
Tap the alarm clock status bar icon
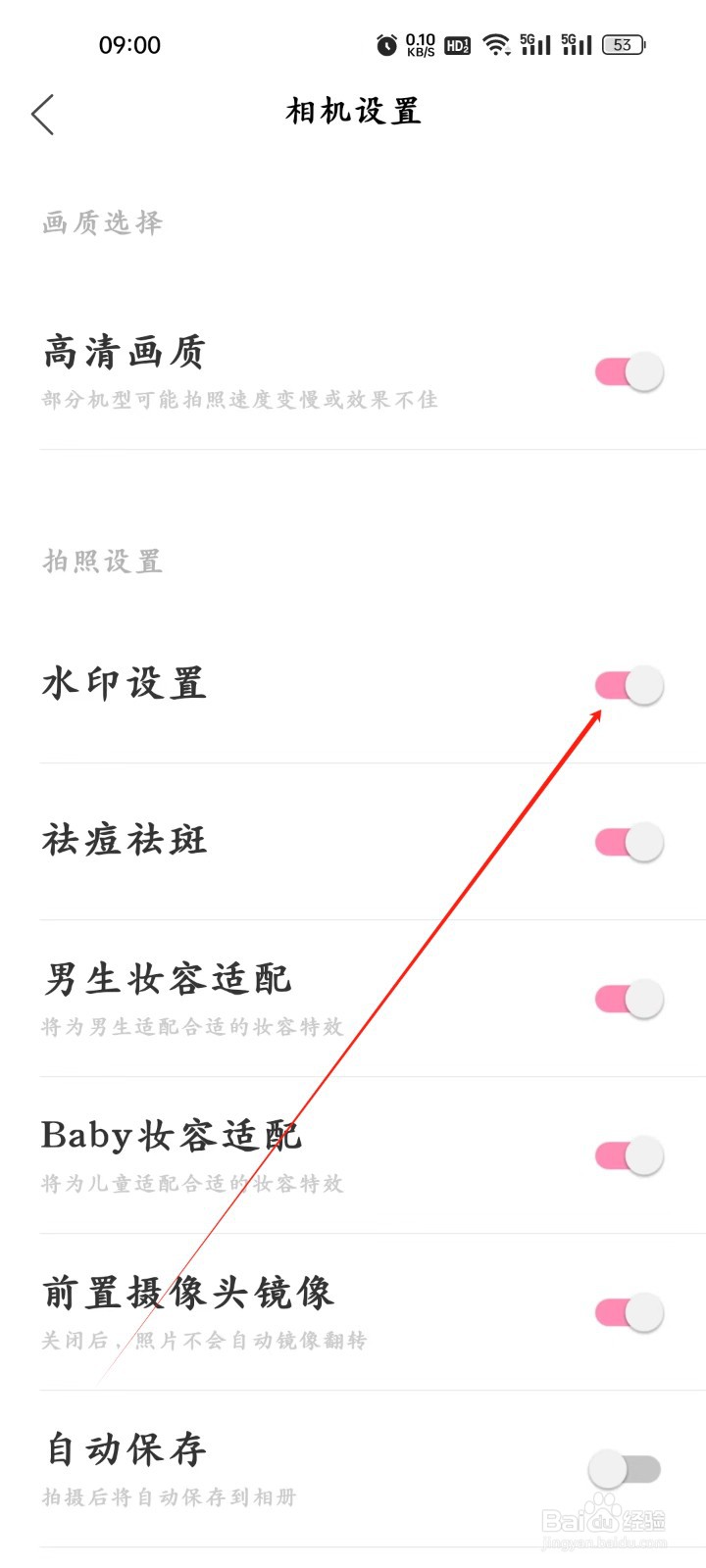[x=385, y=44]
